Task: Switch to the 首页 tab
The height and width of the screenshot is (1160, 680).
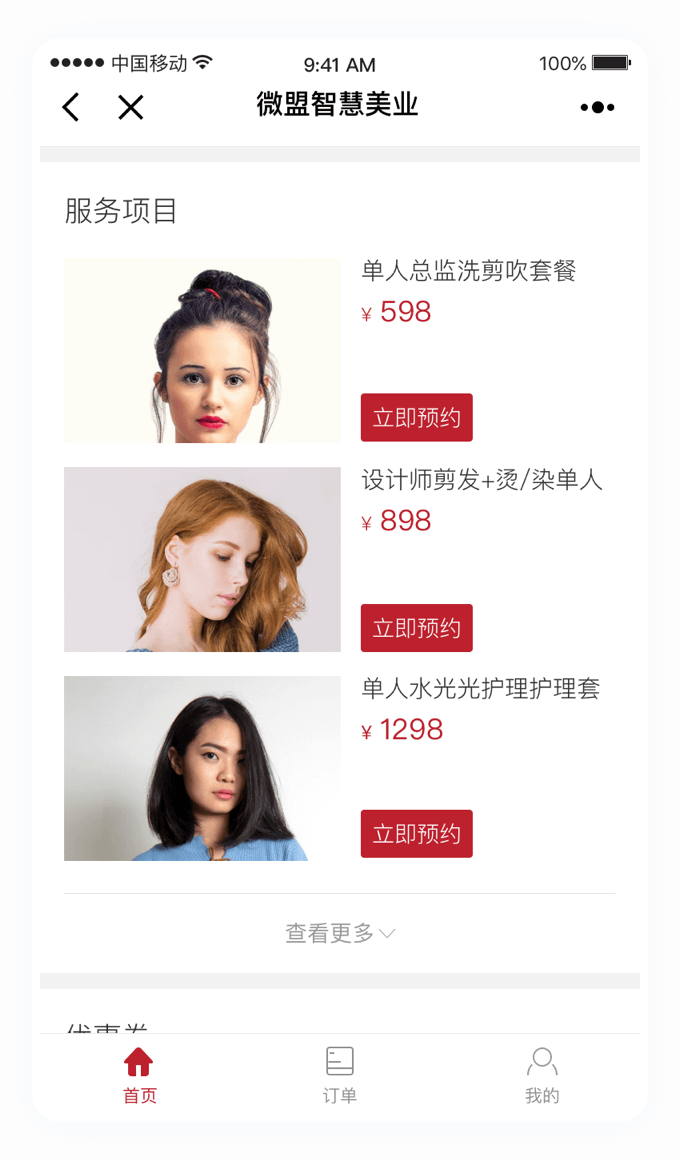Action: click(139, 1075)
